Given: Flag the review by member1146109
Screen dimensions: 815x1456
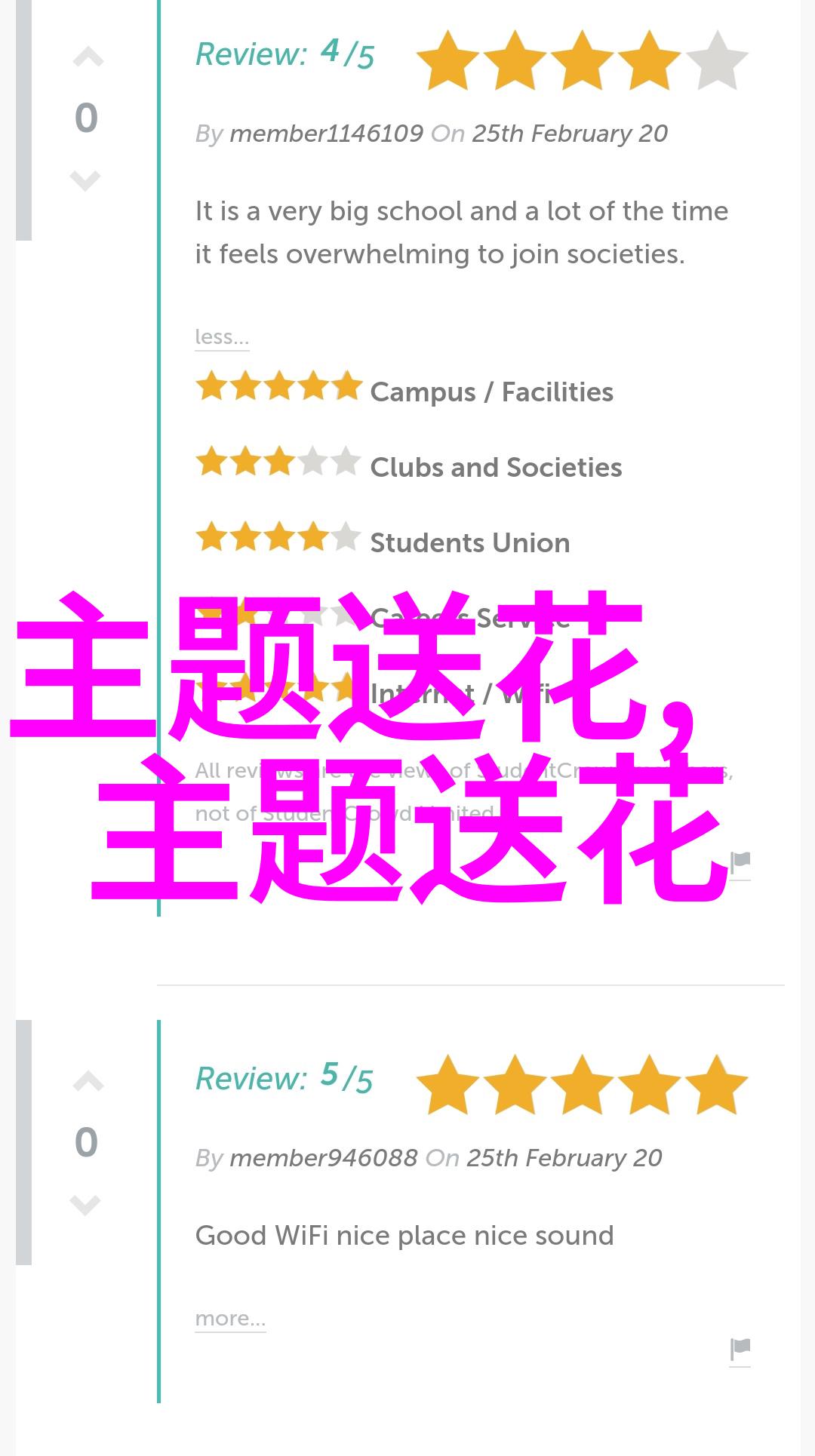Looking at the screenshot, I should [740, 862].
